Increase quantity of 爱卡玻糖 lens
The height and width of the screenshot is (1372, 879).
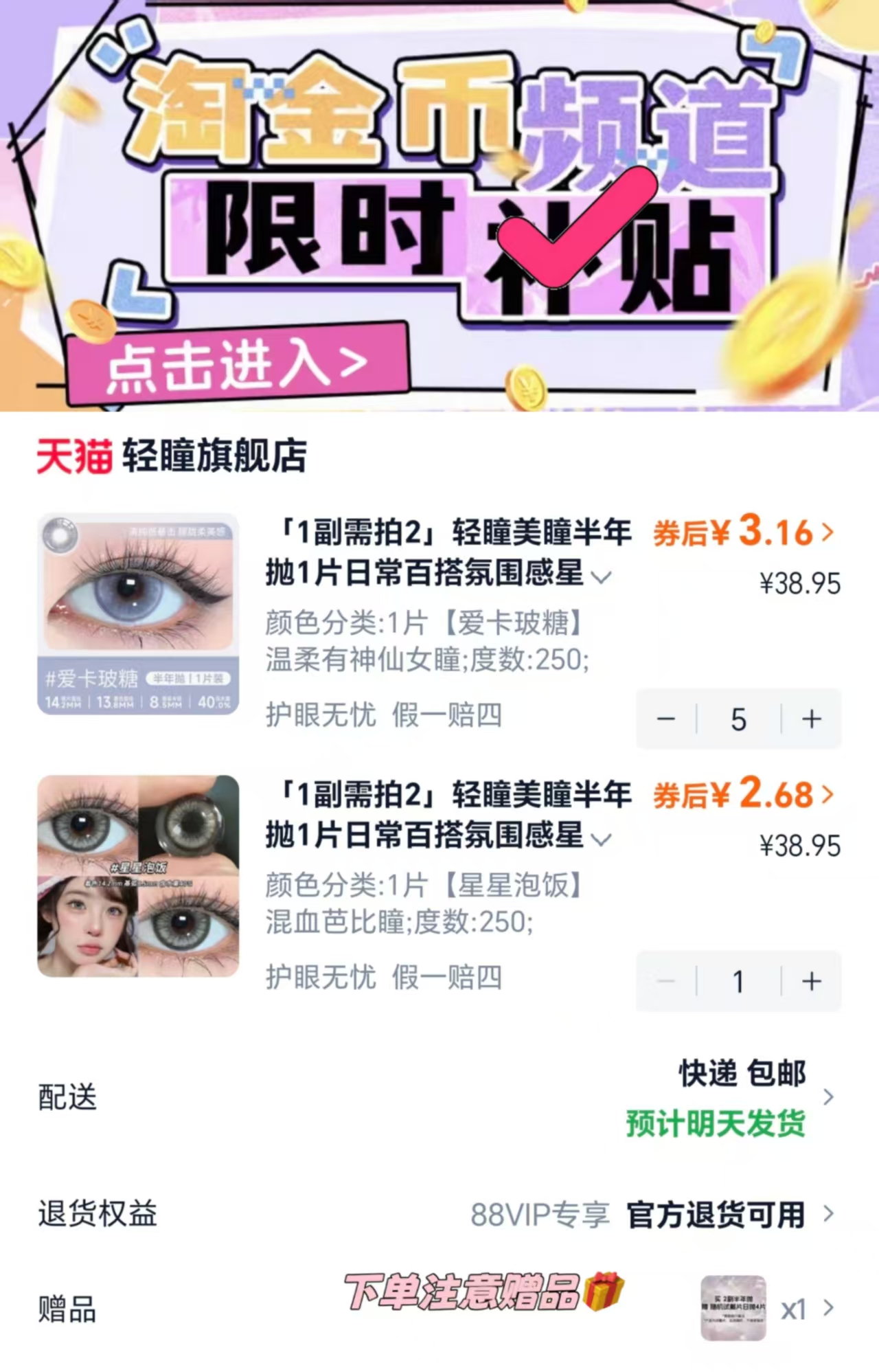pos(811,717)
